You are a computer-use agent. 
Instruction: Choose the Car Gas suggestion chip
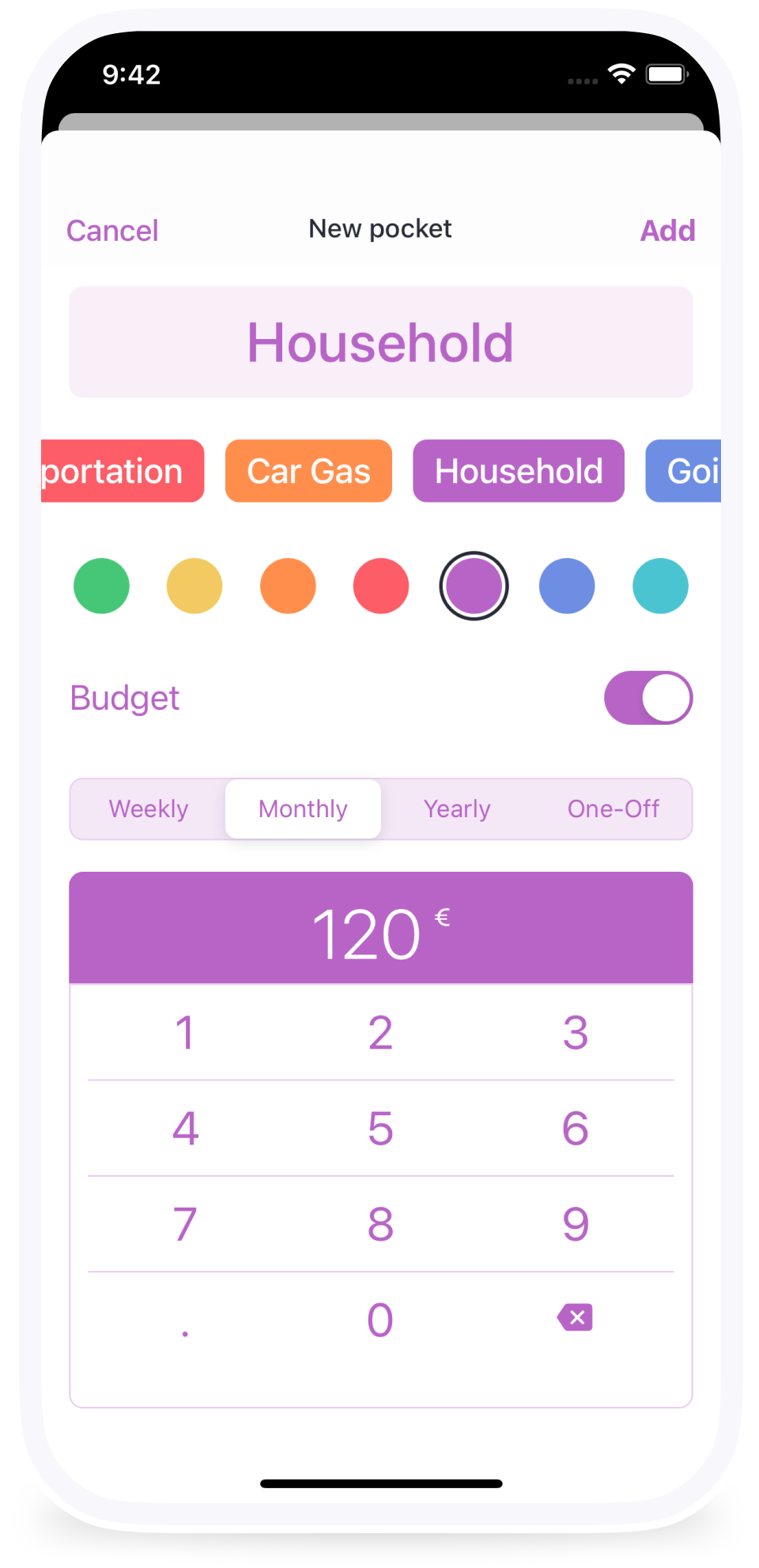308,471
